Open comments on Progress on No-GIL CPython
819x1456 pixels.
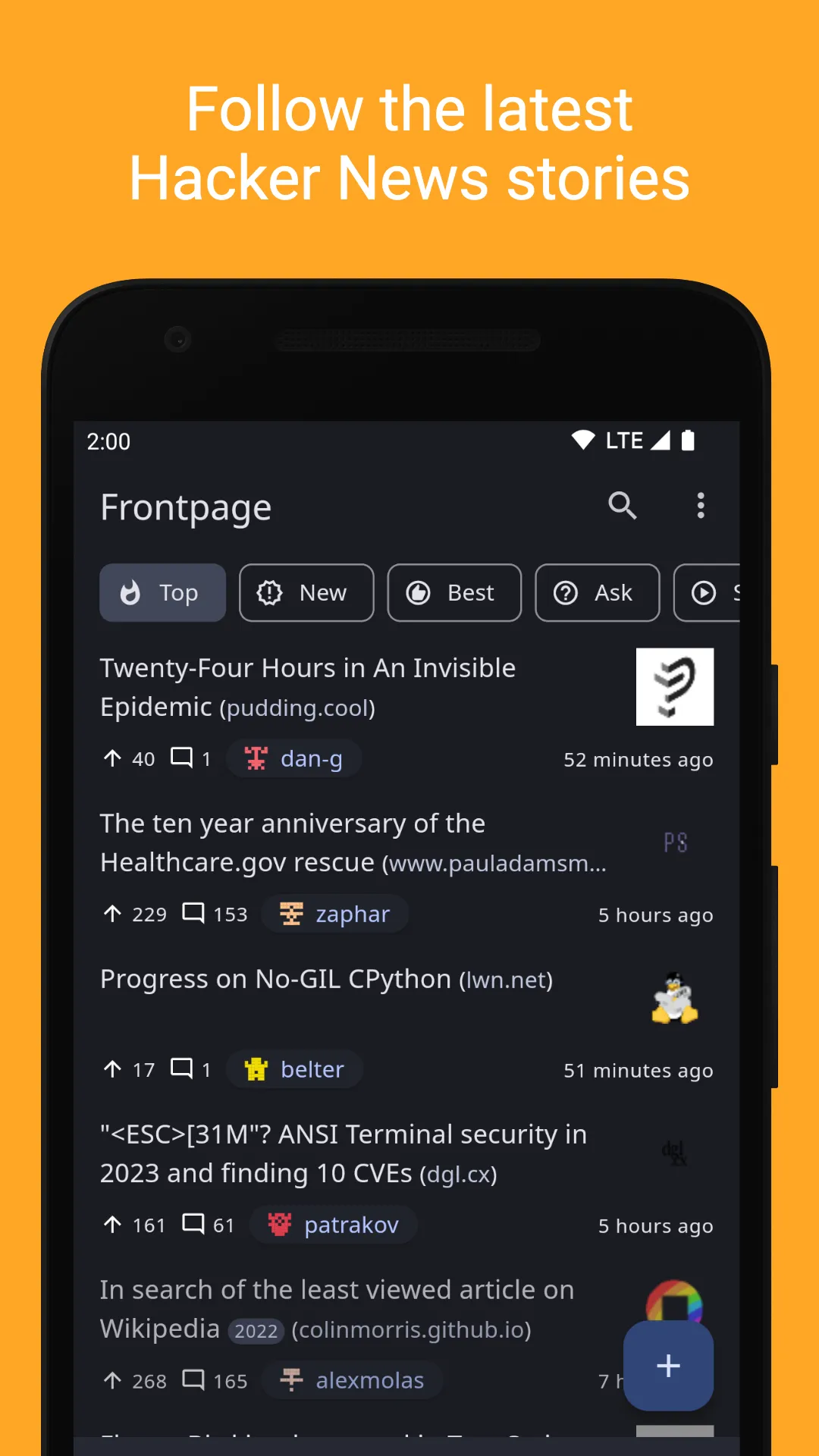tap(182, 1069)
